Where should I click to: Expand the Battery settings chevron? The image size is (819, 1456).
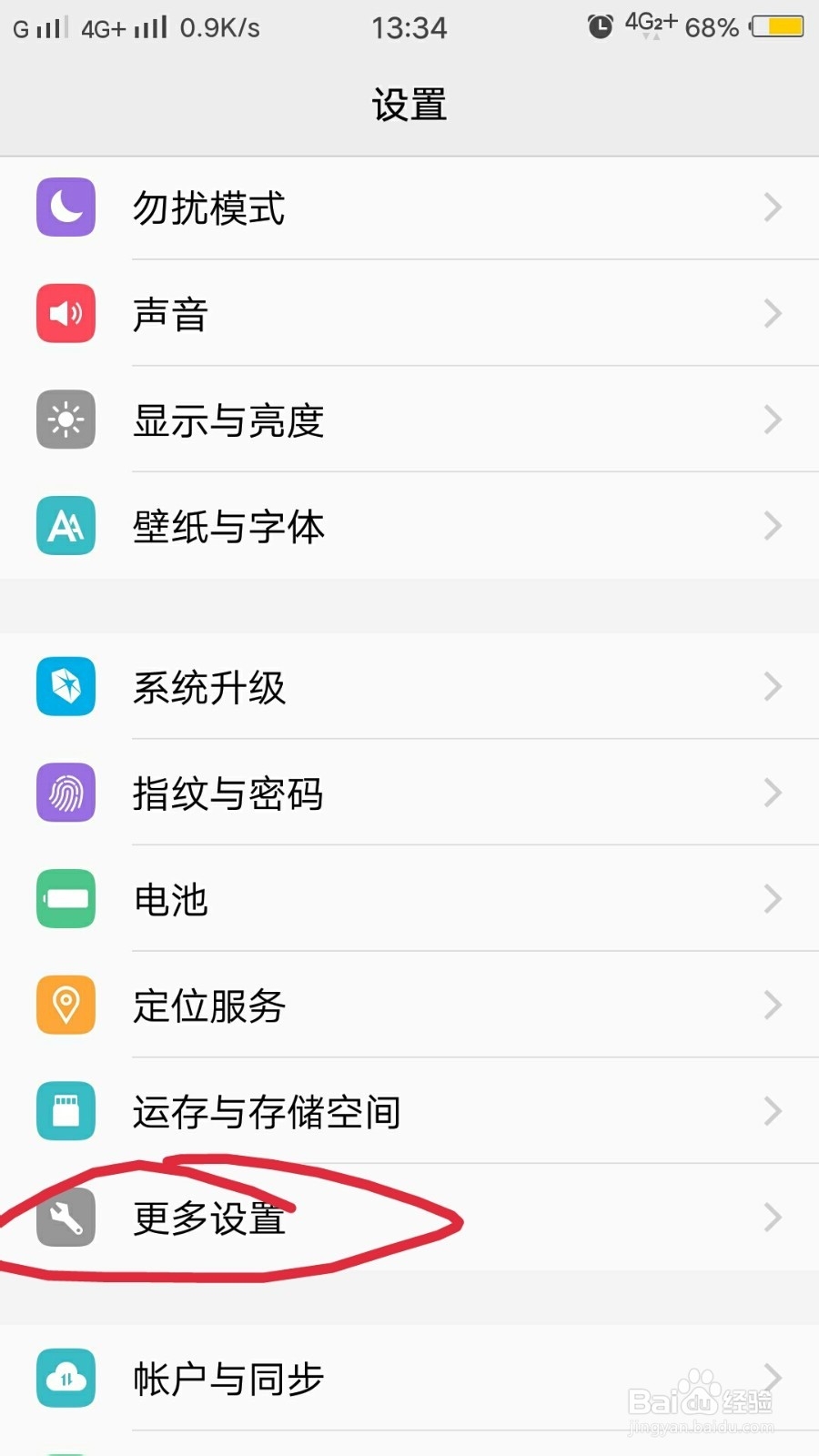click(x=773, y=899)
